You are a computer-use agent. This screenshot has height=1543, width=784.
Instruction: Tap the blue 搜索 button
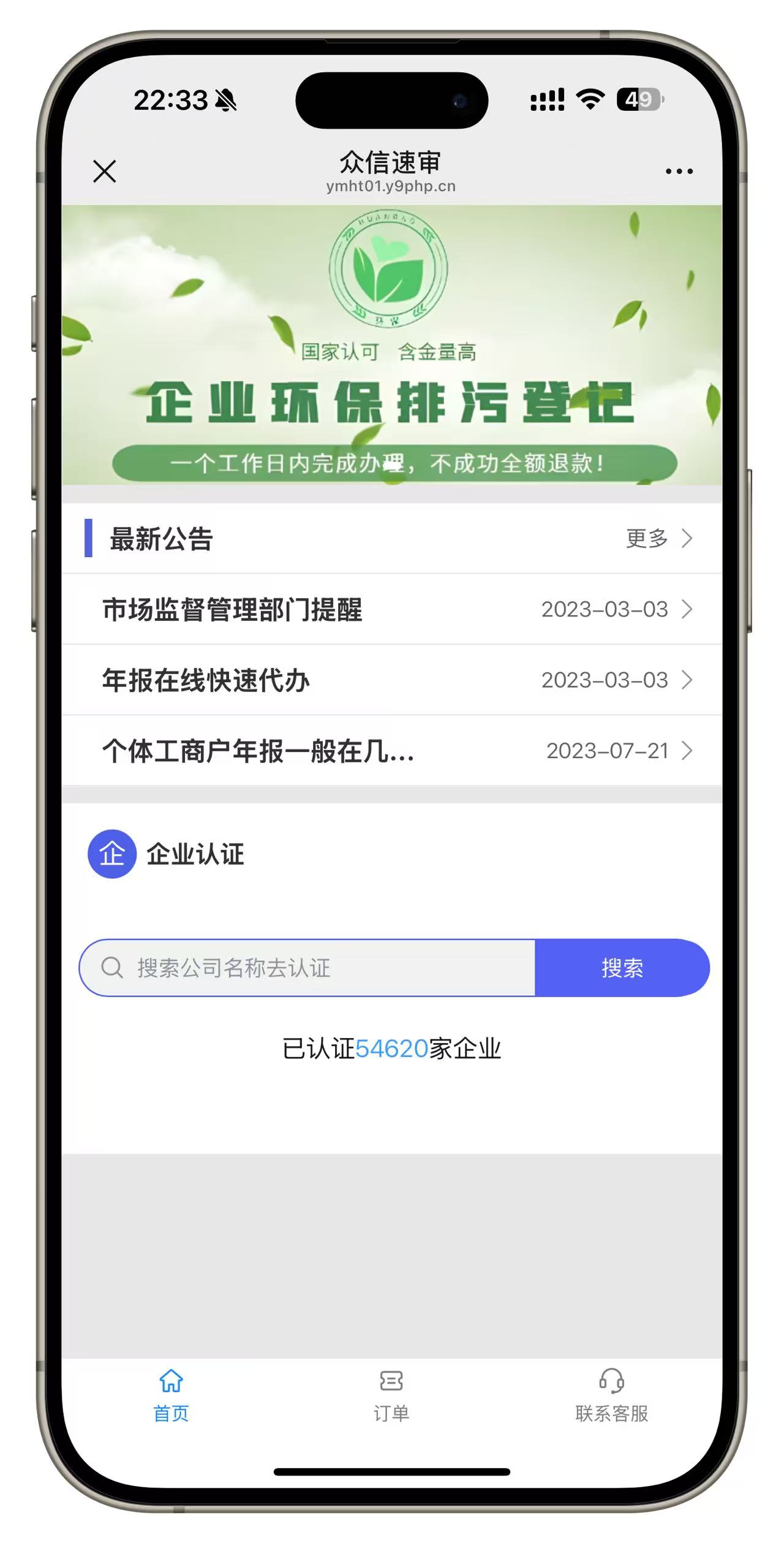[x=622, y=968]
